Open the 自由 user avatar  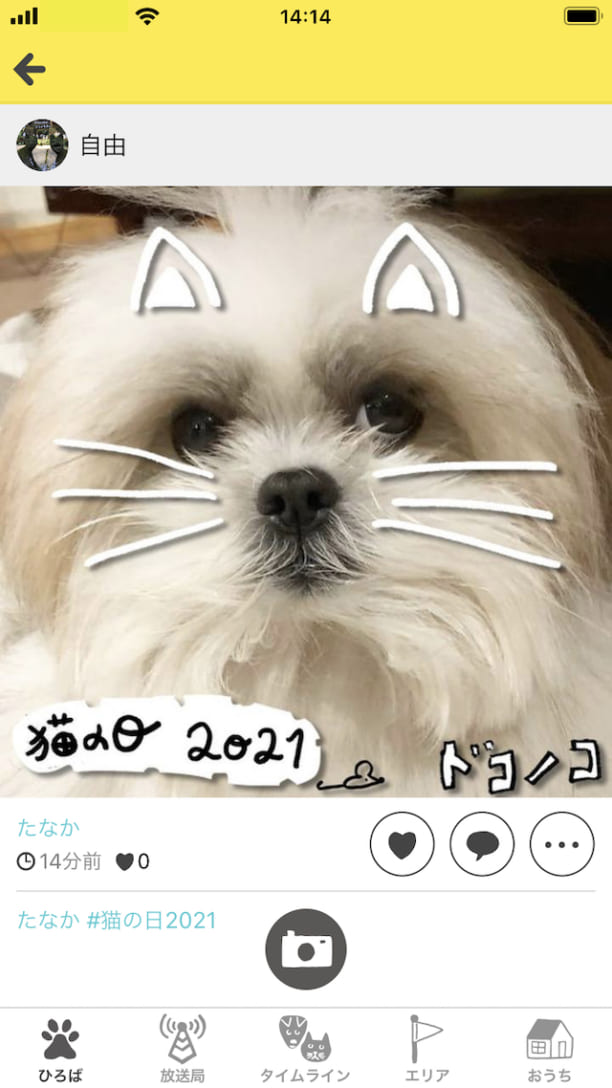point(42,145)
